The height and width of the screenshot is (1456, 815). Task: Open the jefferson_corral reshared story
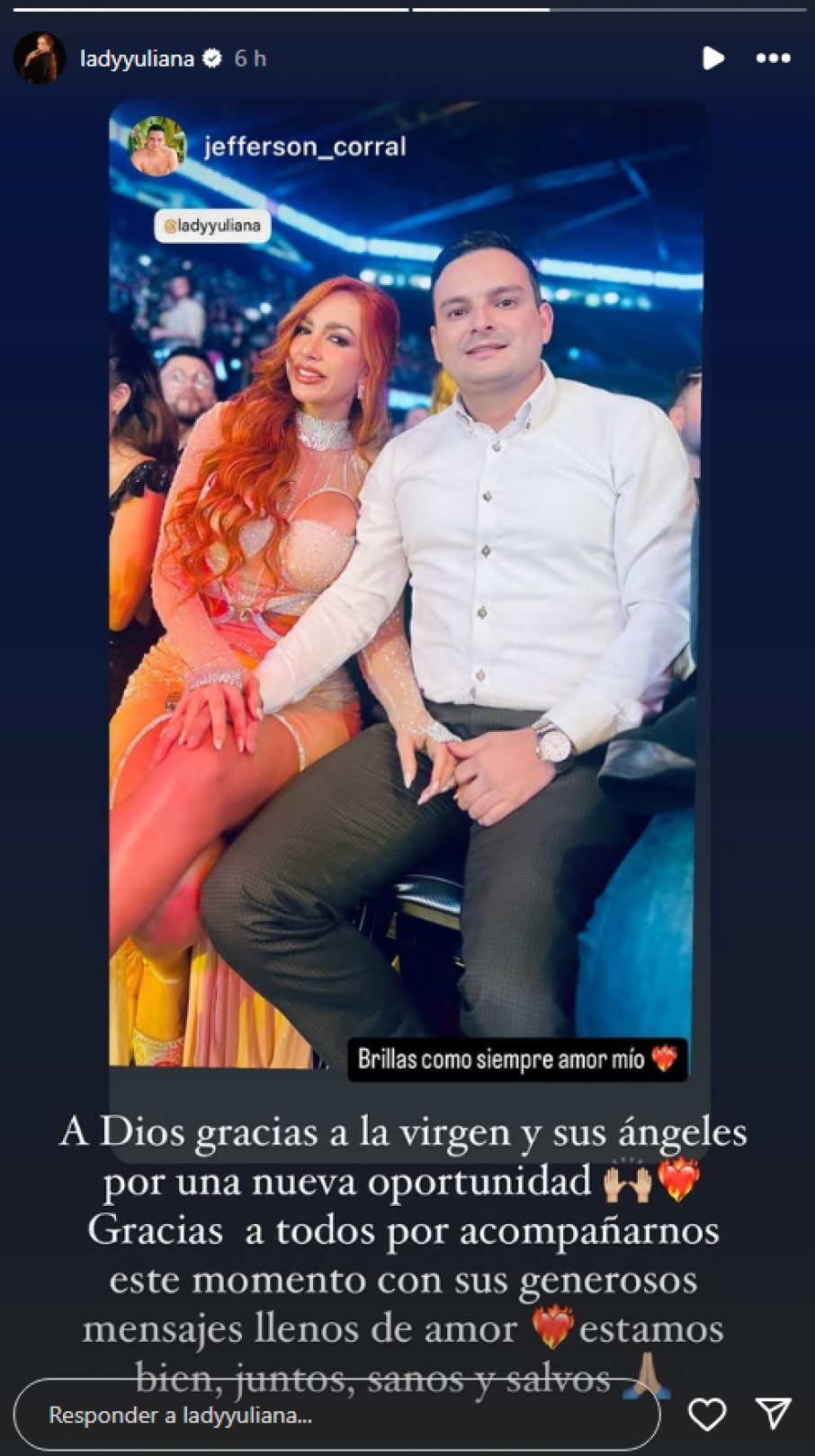tap(304, 147)
